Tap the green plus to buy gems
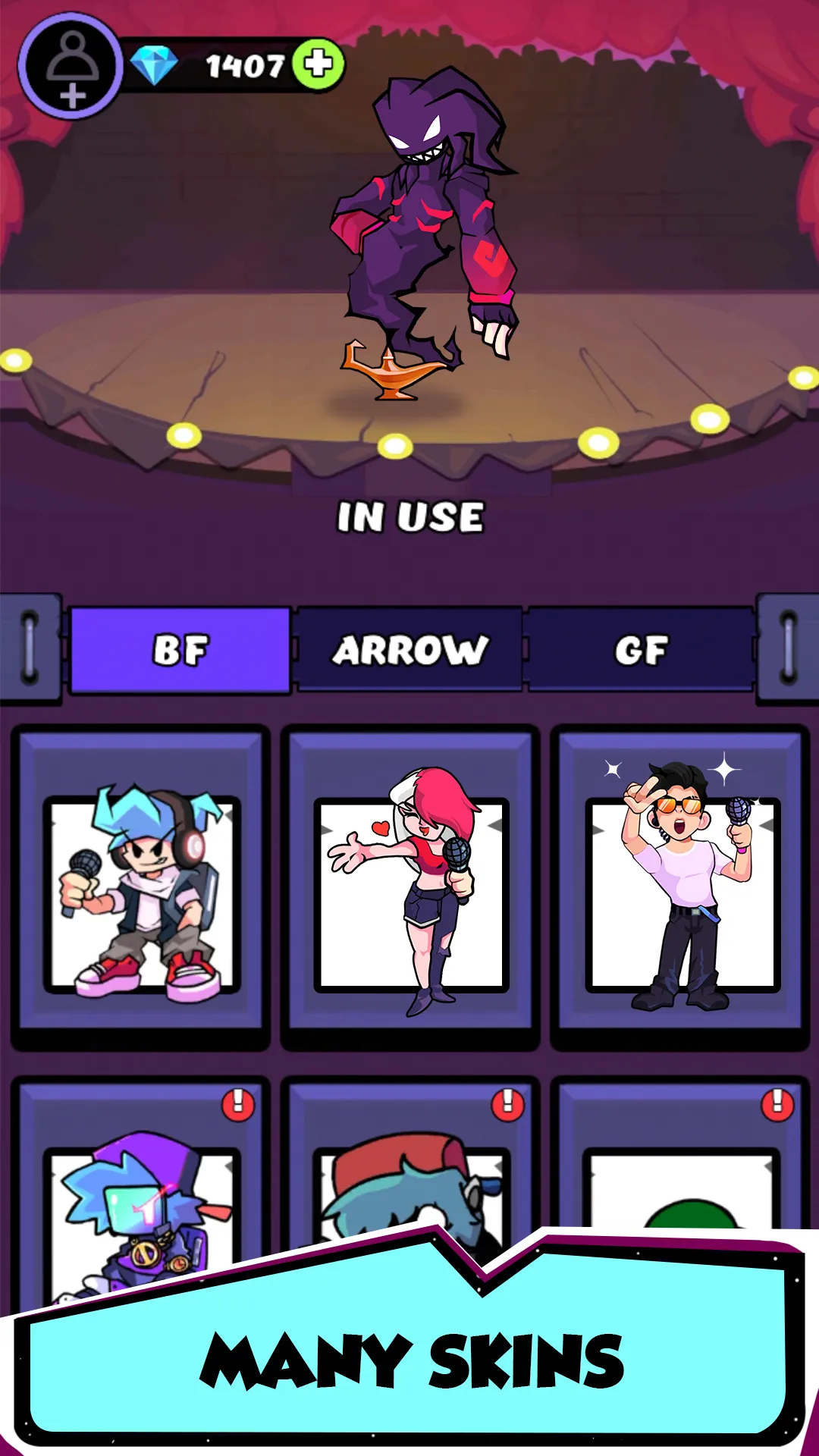The height and width of the screenshot is (1456, 819). click(318, 64)
